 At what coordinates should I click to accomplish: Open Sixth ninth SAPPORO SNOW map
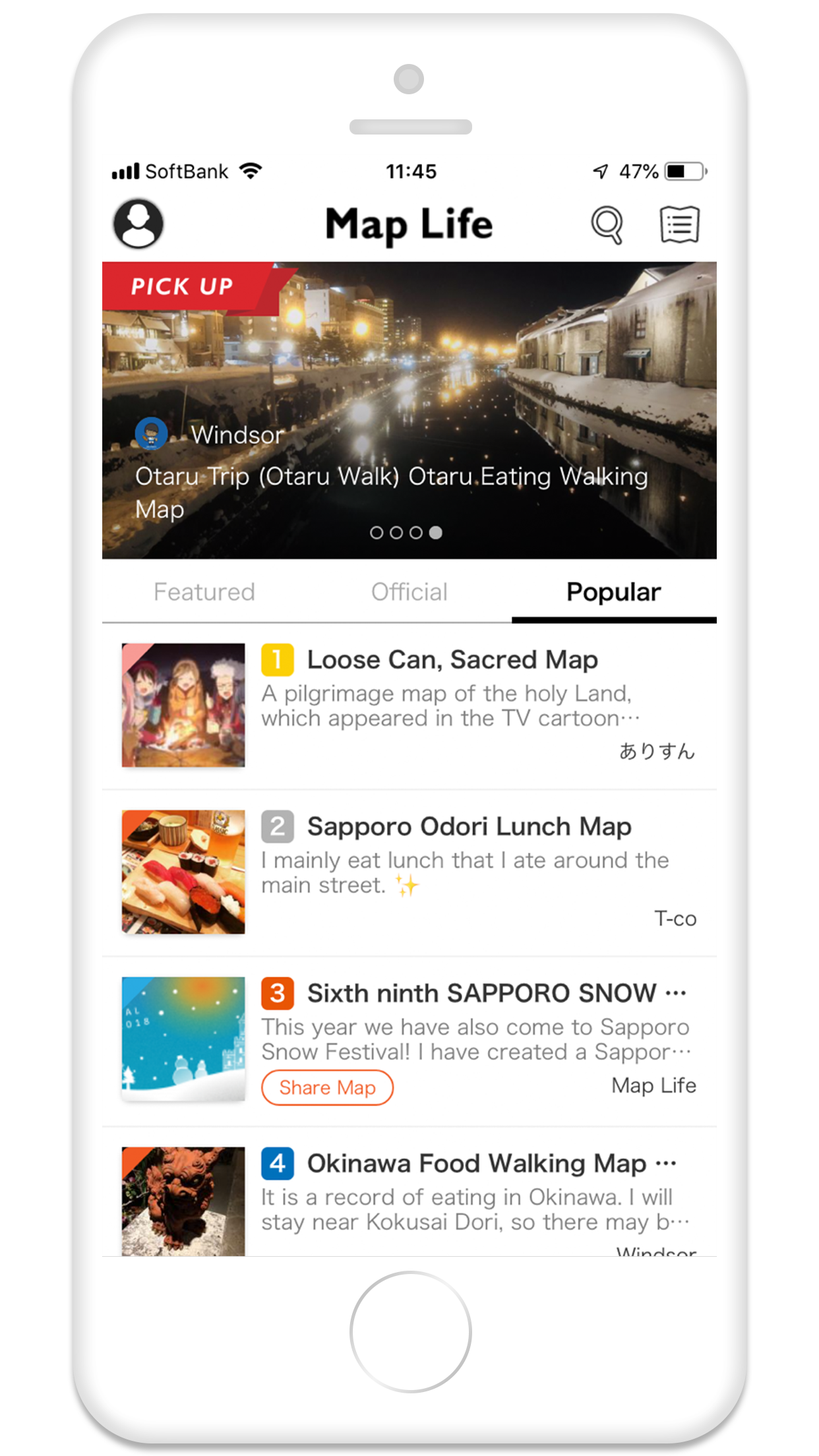click(x=481, y=994)
